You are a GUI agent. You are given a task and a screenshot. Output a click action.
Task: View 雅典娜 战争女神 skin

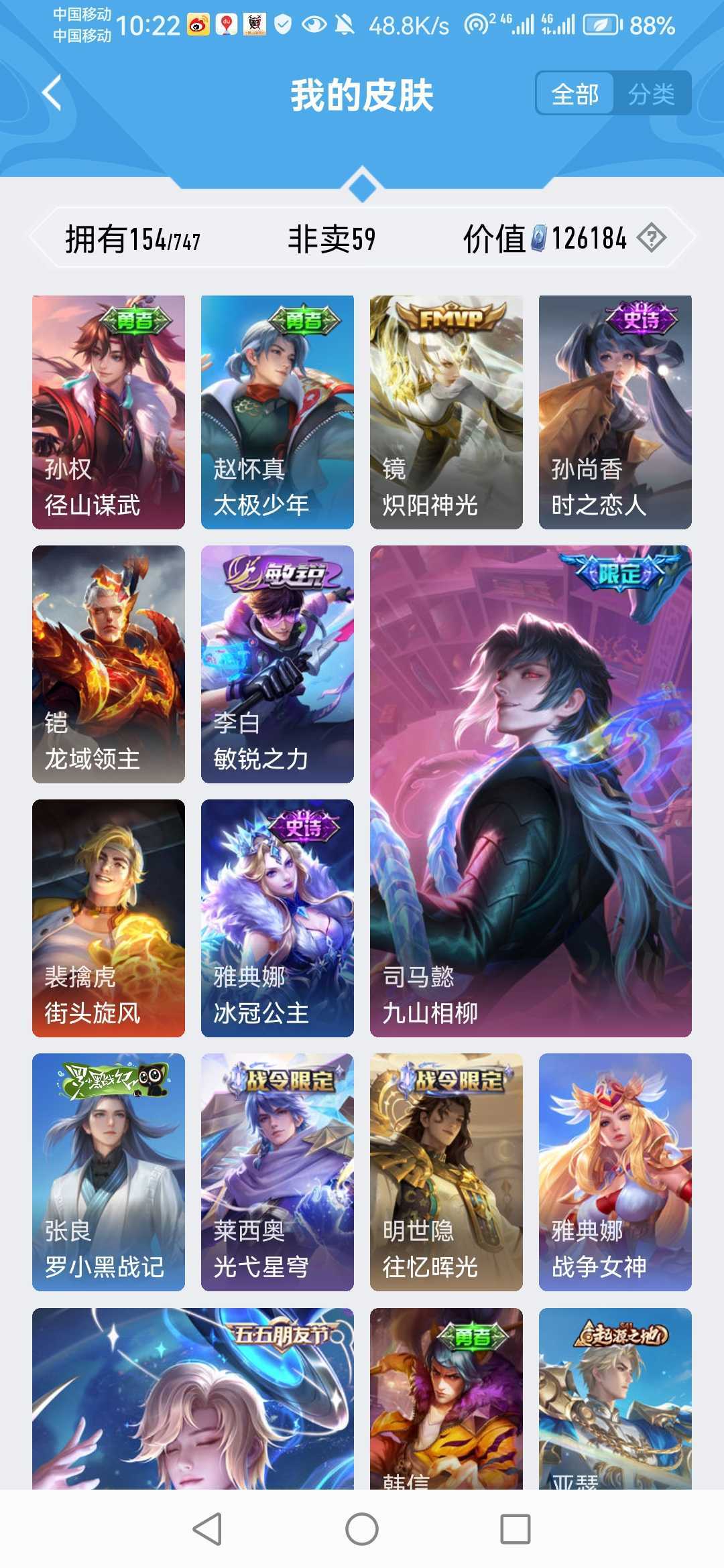[615, 1171]
